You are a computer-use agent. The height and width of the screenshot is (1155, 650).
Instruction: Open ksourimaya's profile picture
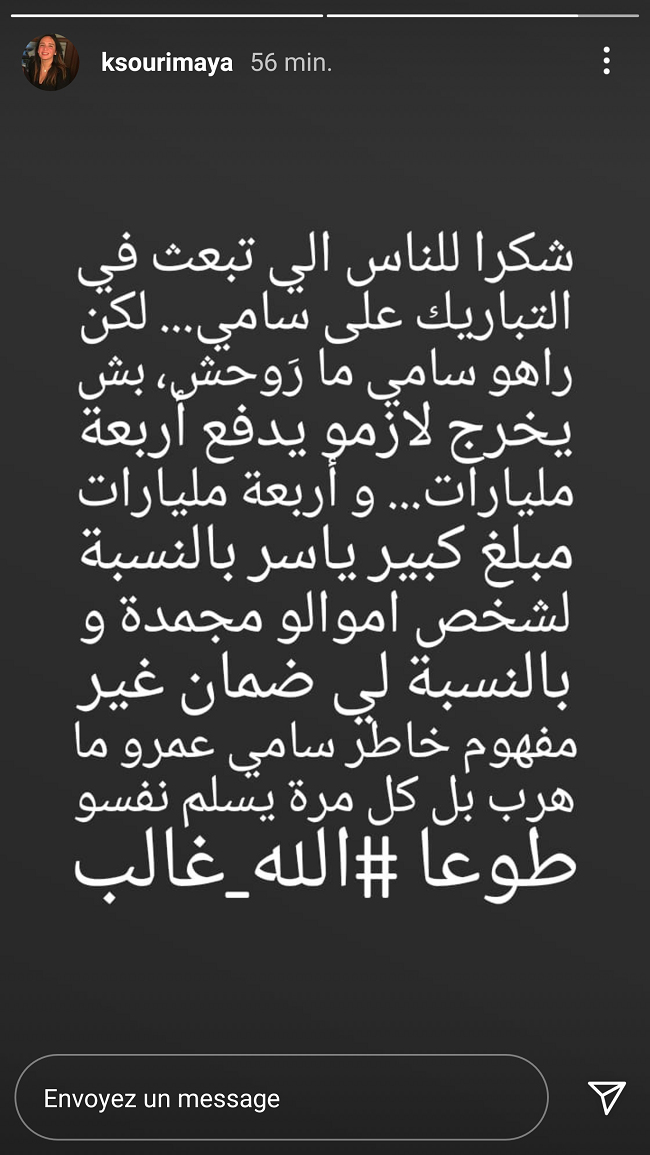pos(50,62)
